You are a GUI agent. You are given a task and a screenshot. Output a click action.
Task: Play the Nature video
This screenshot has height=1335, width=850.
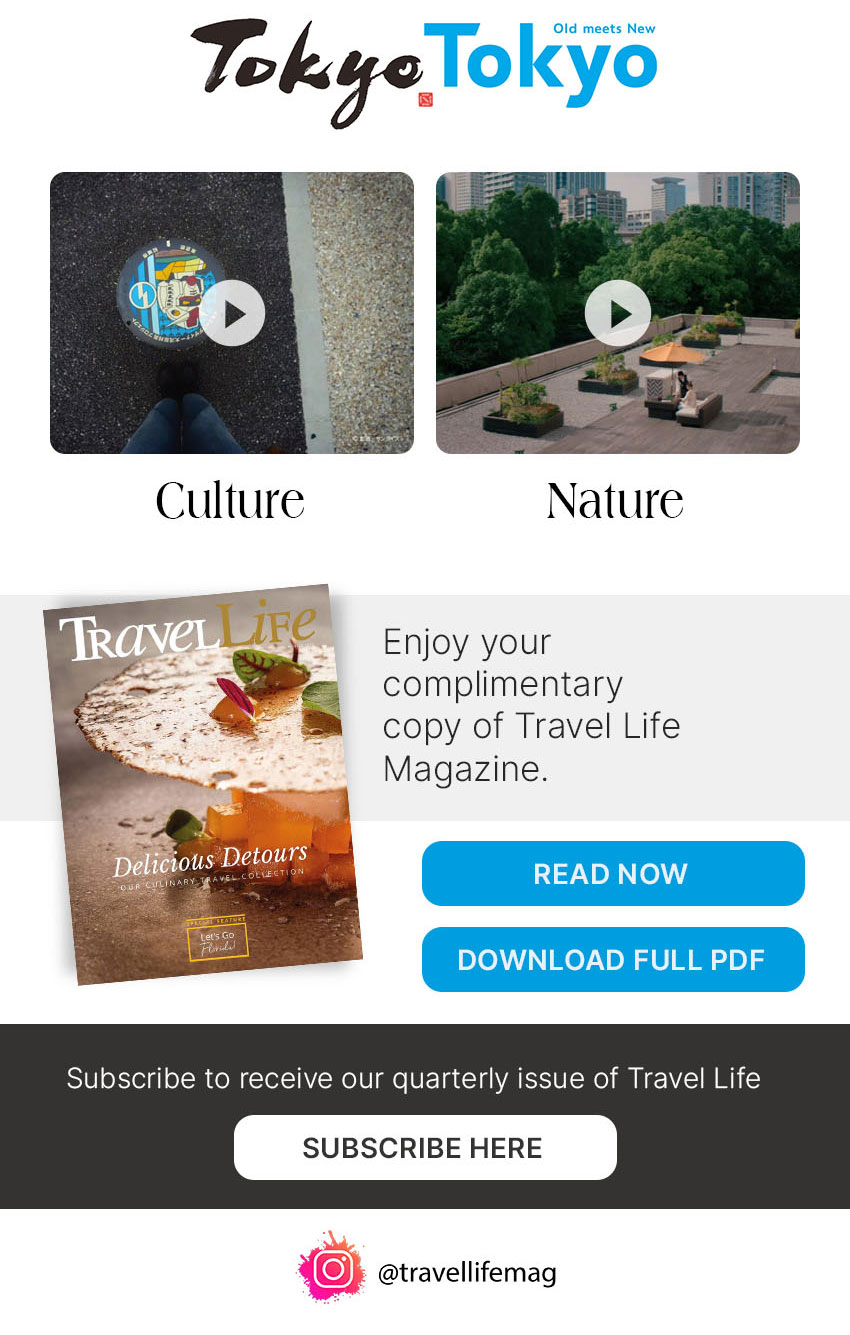[617, 313]
